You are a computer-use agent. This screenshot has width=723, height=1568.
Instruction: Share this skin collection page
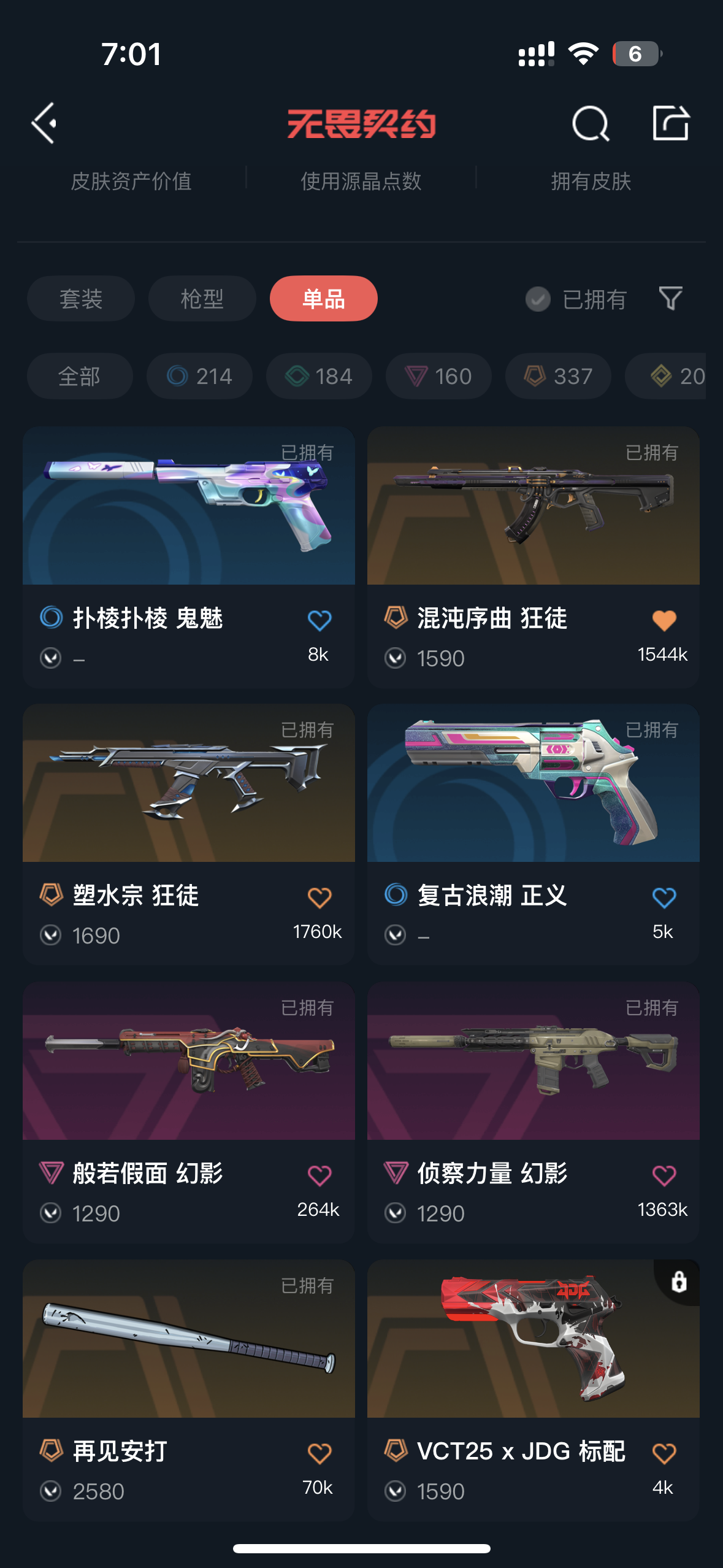pos(670,123)
